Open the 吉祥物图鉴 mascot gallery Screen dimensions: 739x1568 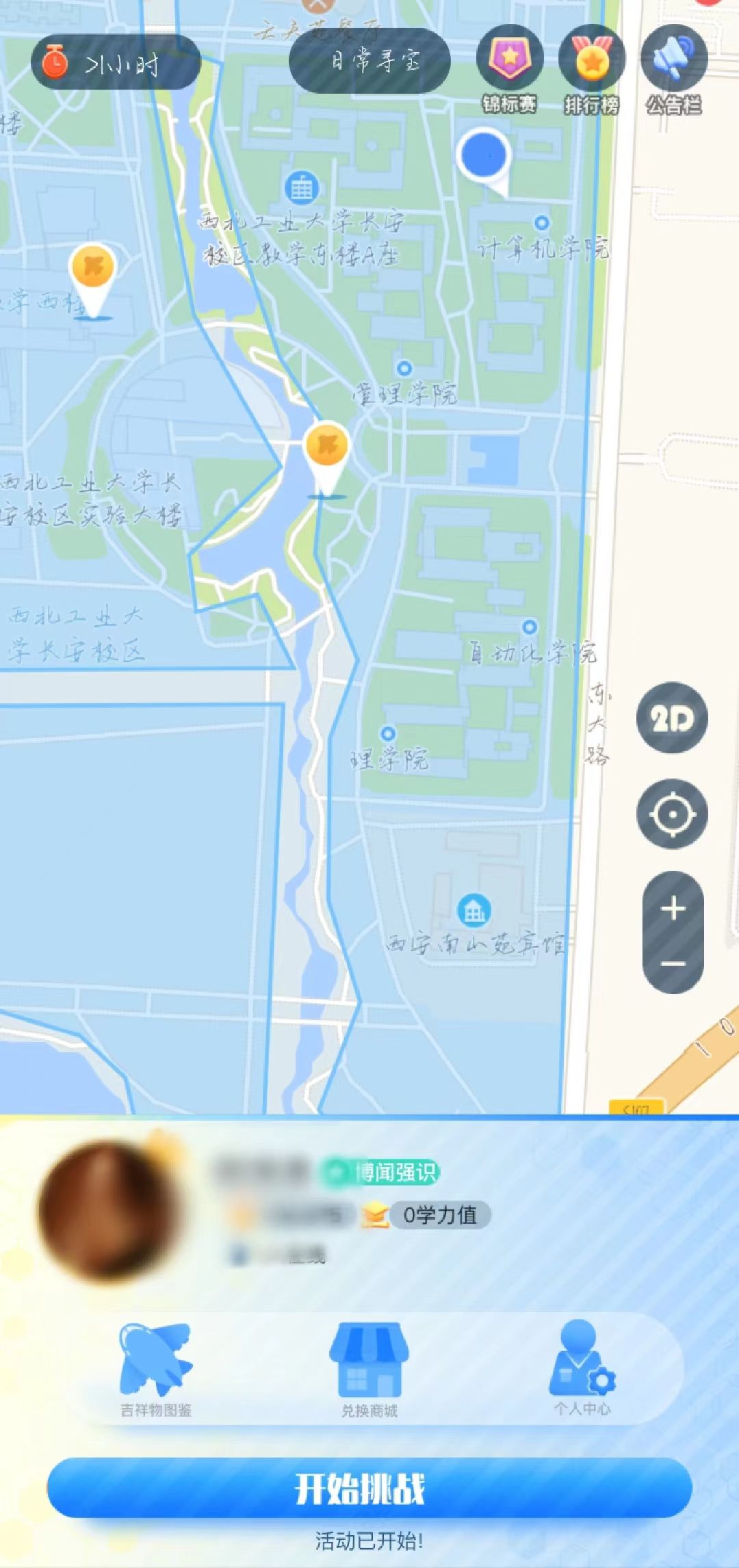156,1370
